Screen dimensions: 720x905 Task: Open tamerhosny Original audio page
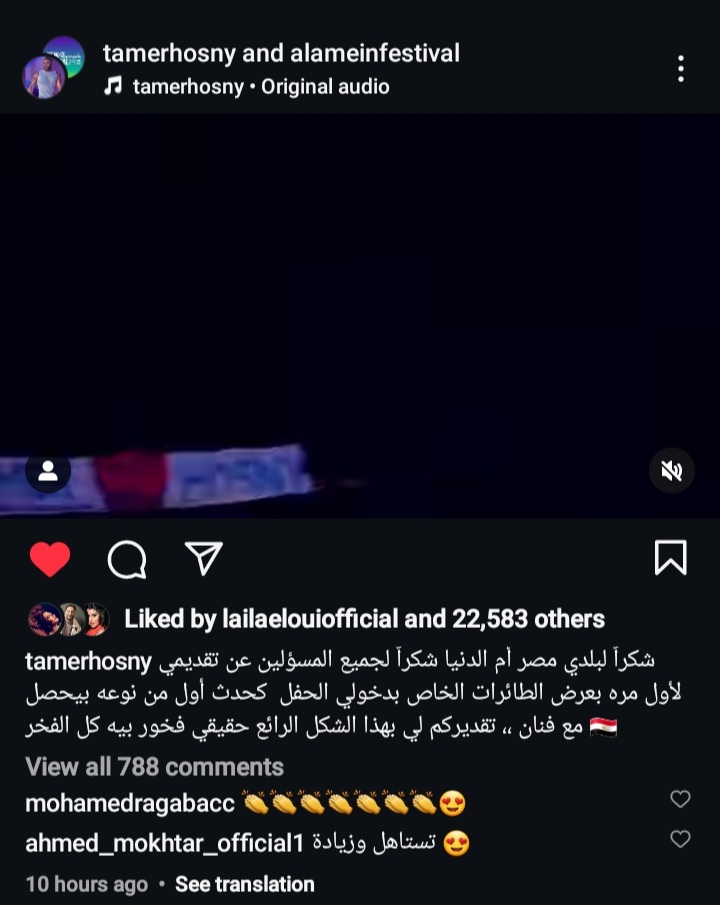tap(260, 87)
